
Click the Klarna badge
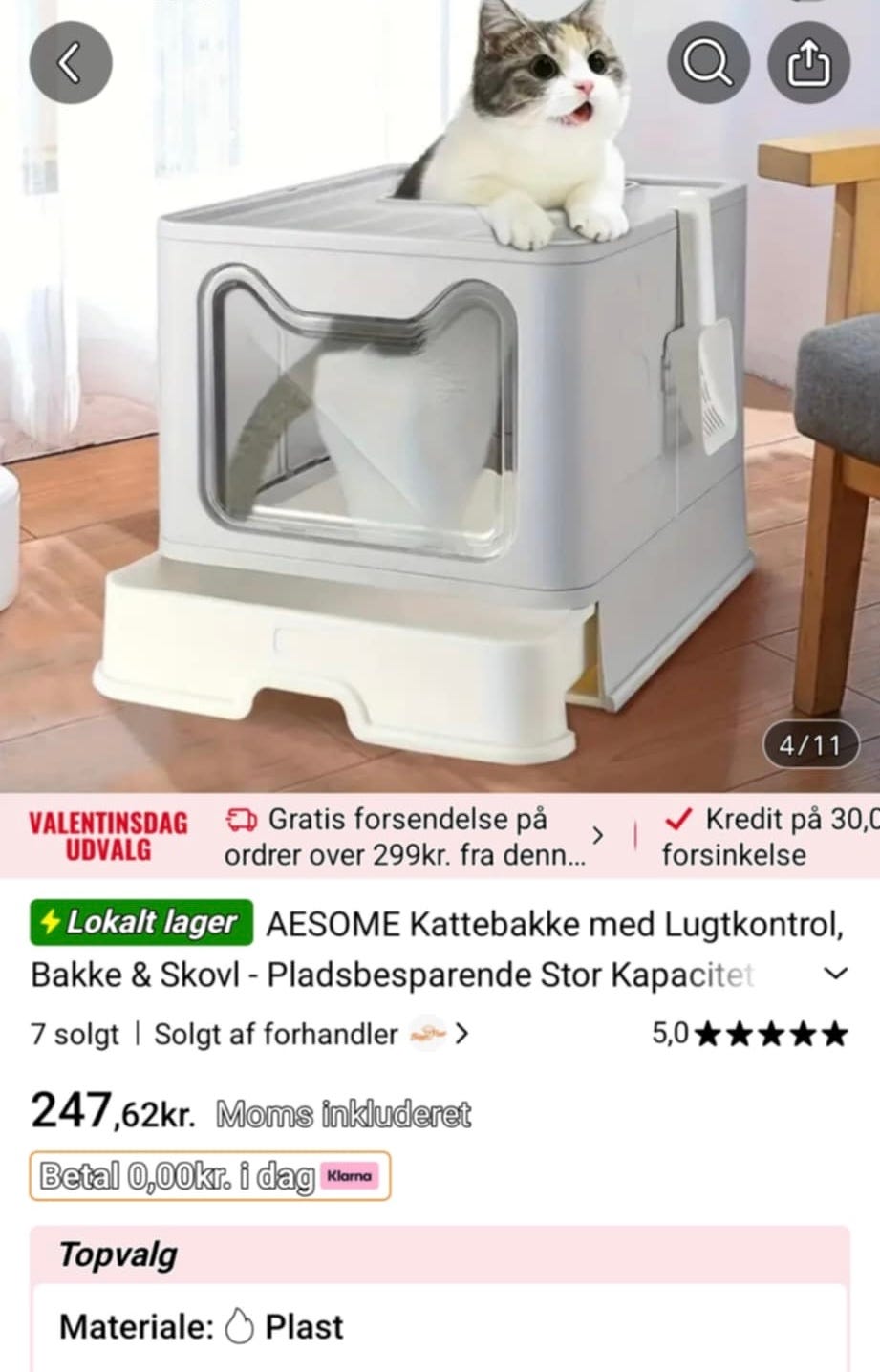(349, 1177)
